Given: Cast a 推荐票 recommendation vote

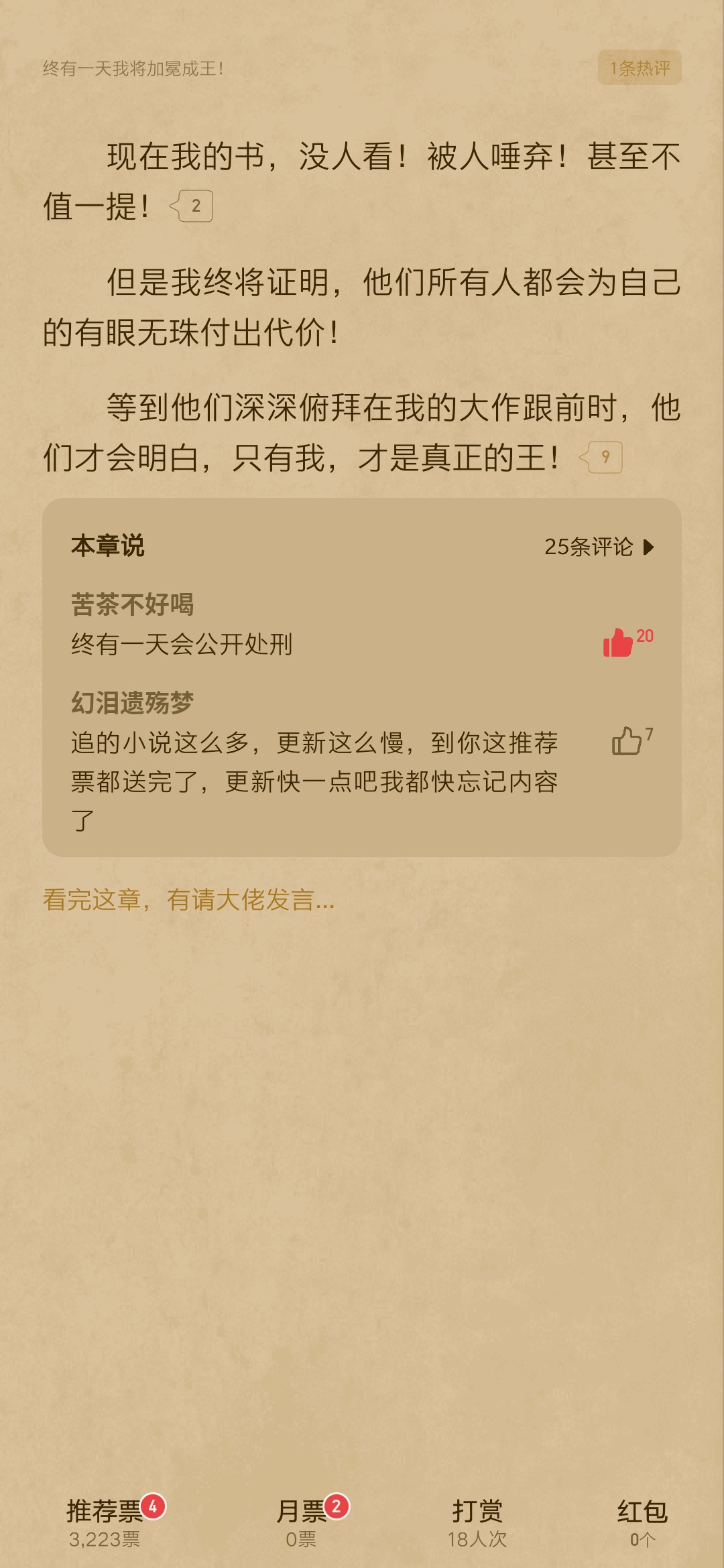Looking at the screenshot, I should 105,1522.
